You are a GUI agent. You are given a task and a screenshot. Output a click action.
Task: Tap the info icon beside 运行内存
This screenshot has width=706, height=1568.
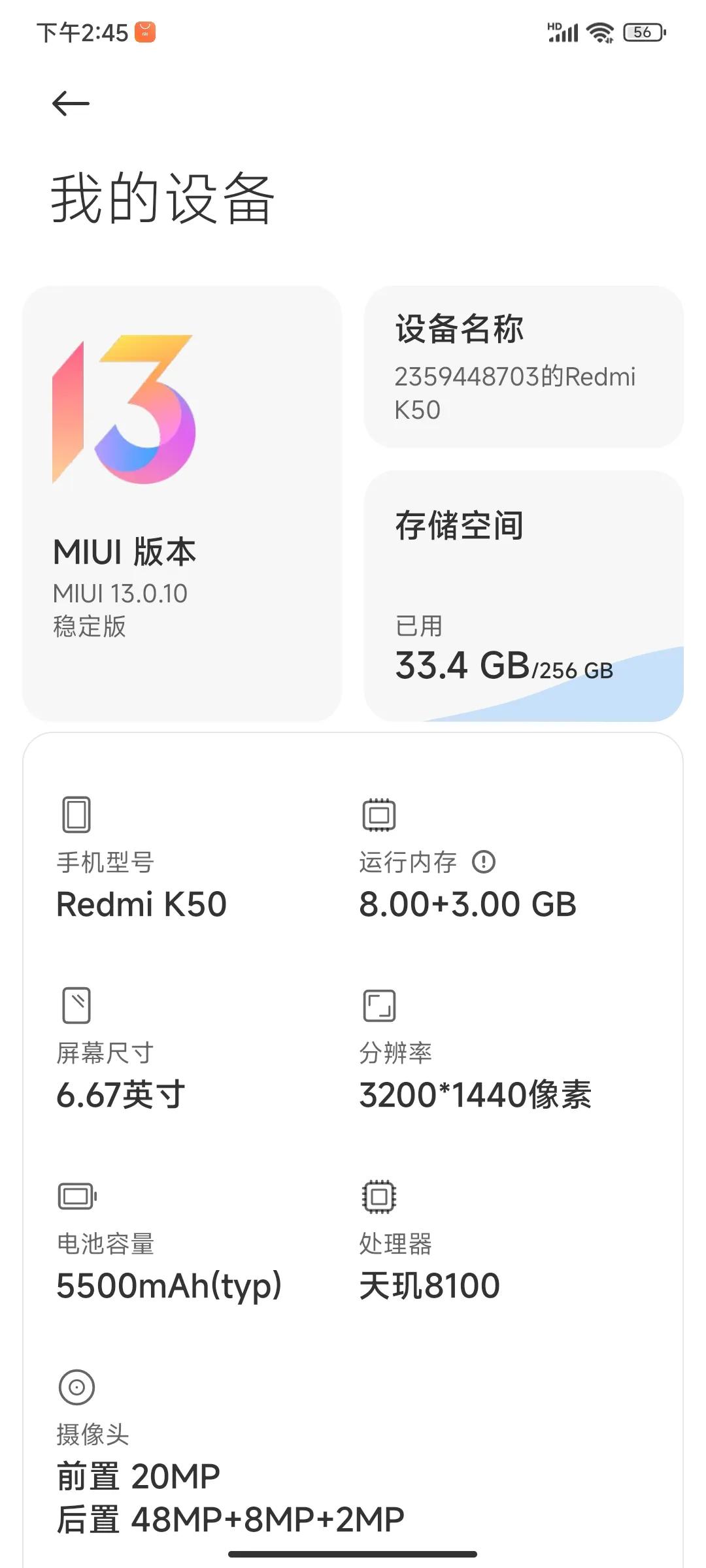[484, 862]
